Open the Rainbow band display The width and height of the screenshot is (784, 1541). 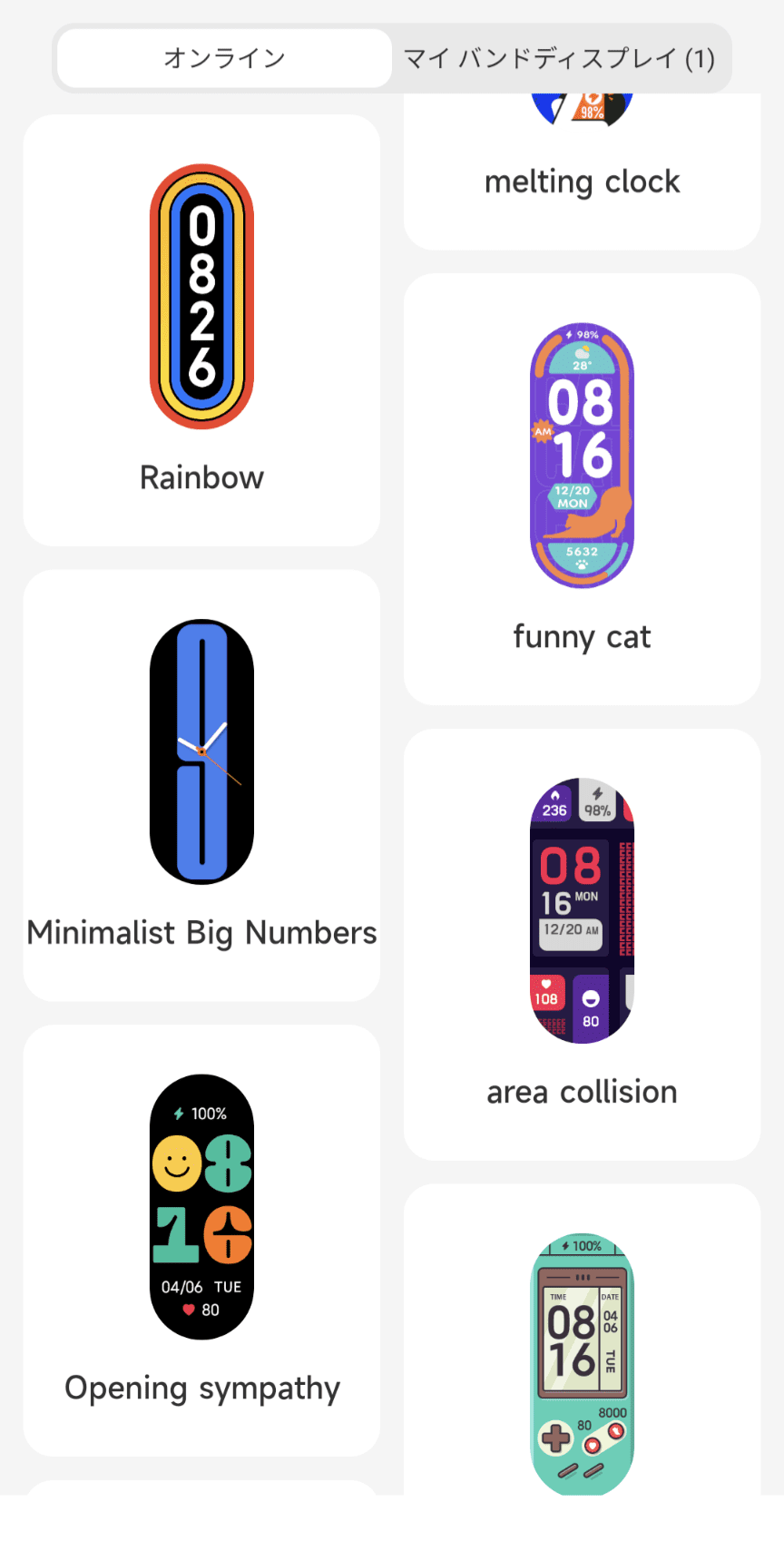(x=201, y=330)
